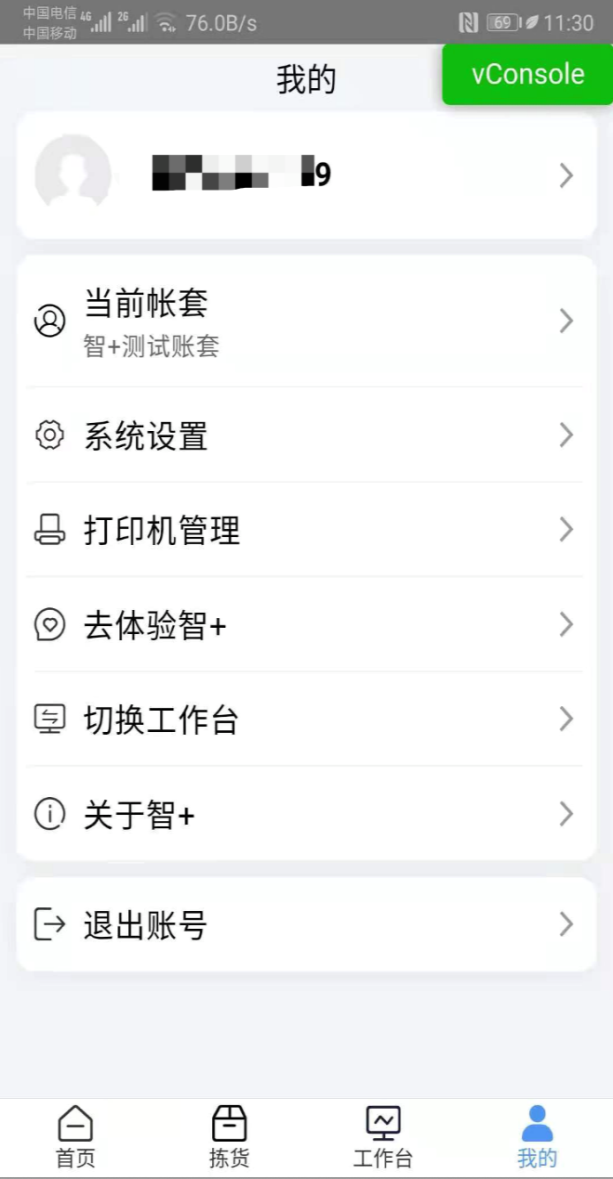This screenshot has height=1179, width=613.
Task: Open 当前帐套 account set row
Action: [x=306, y=322]
